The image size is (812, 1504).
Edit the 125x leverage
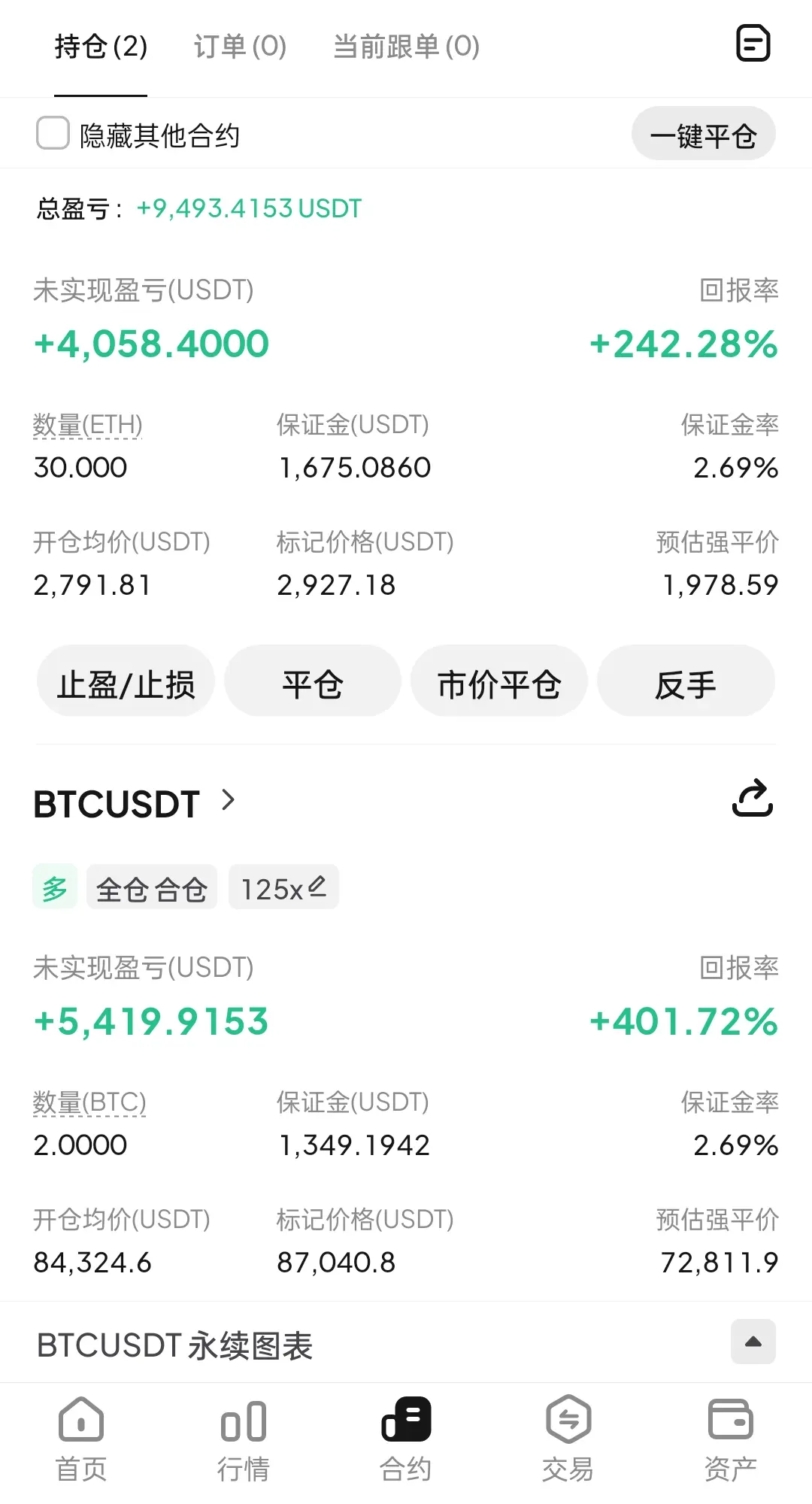(x=283, y=888)
